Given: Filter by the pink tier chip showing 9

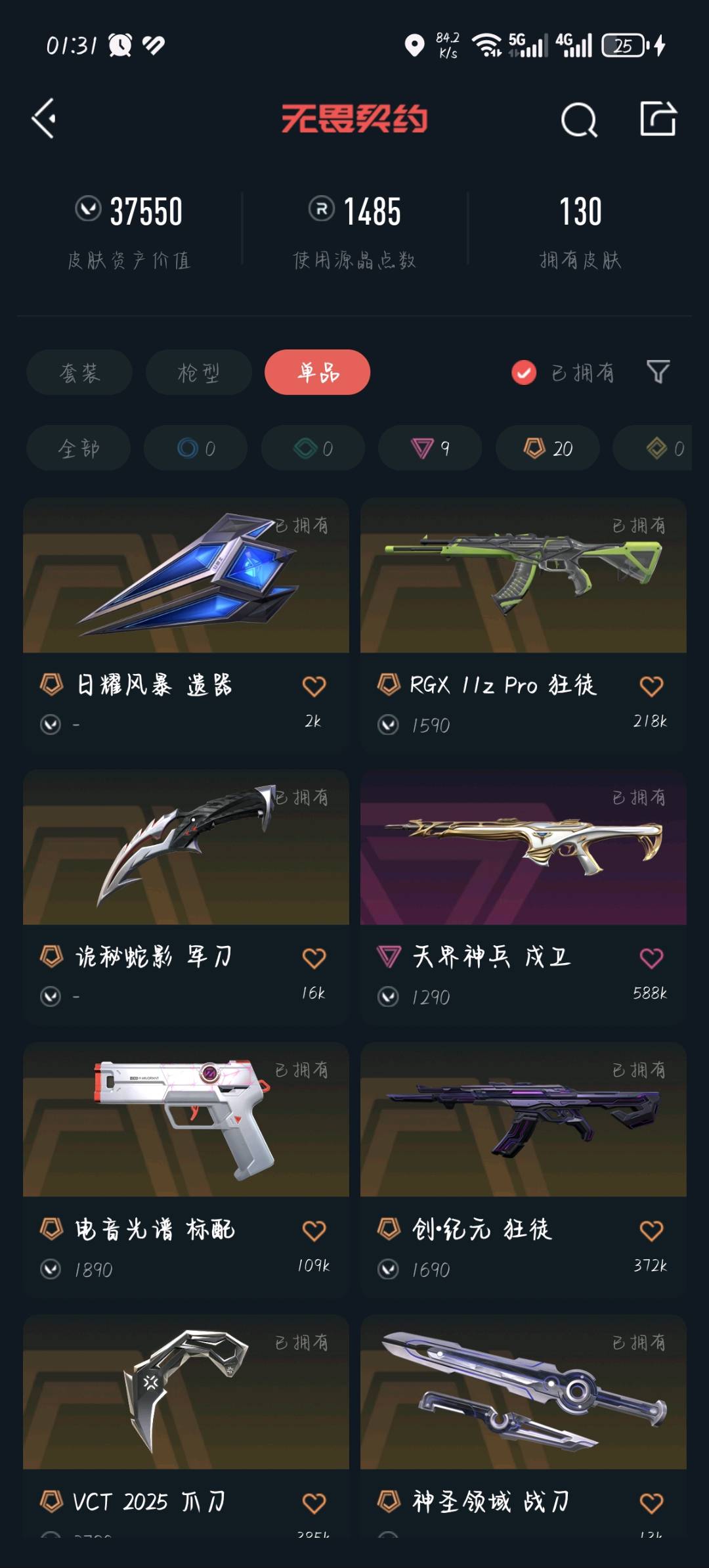Looking at the screenshot, I should [x=430, y=448].
